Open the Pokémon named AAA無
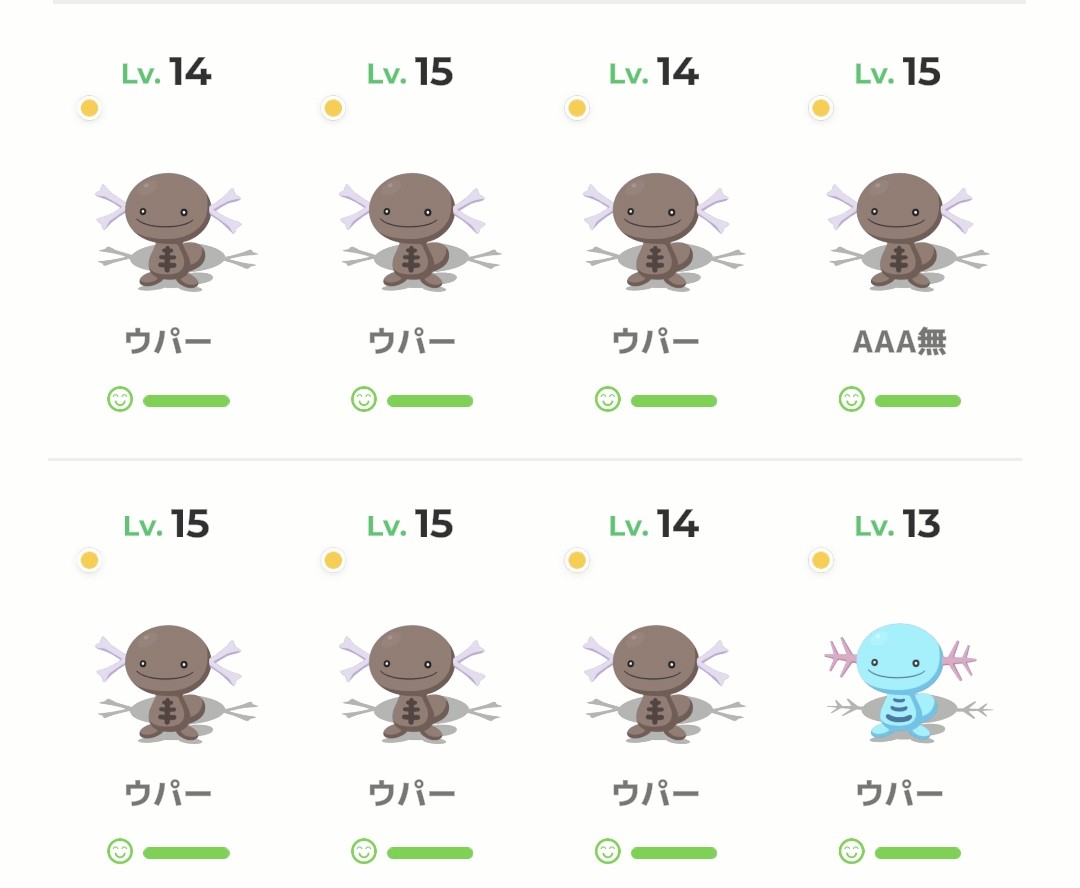 (x=899, y=232)
